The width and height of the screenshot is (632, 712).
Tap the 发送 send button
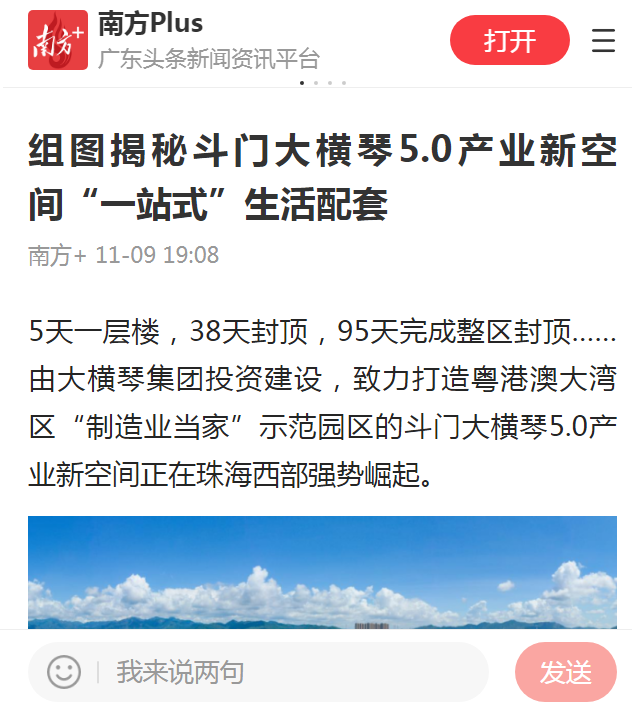point(565,672)
